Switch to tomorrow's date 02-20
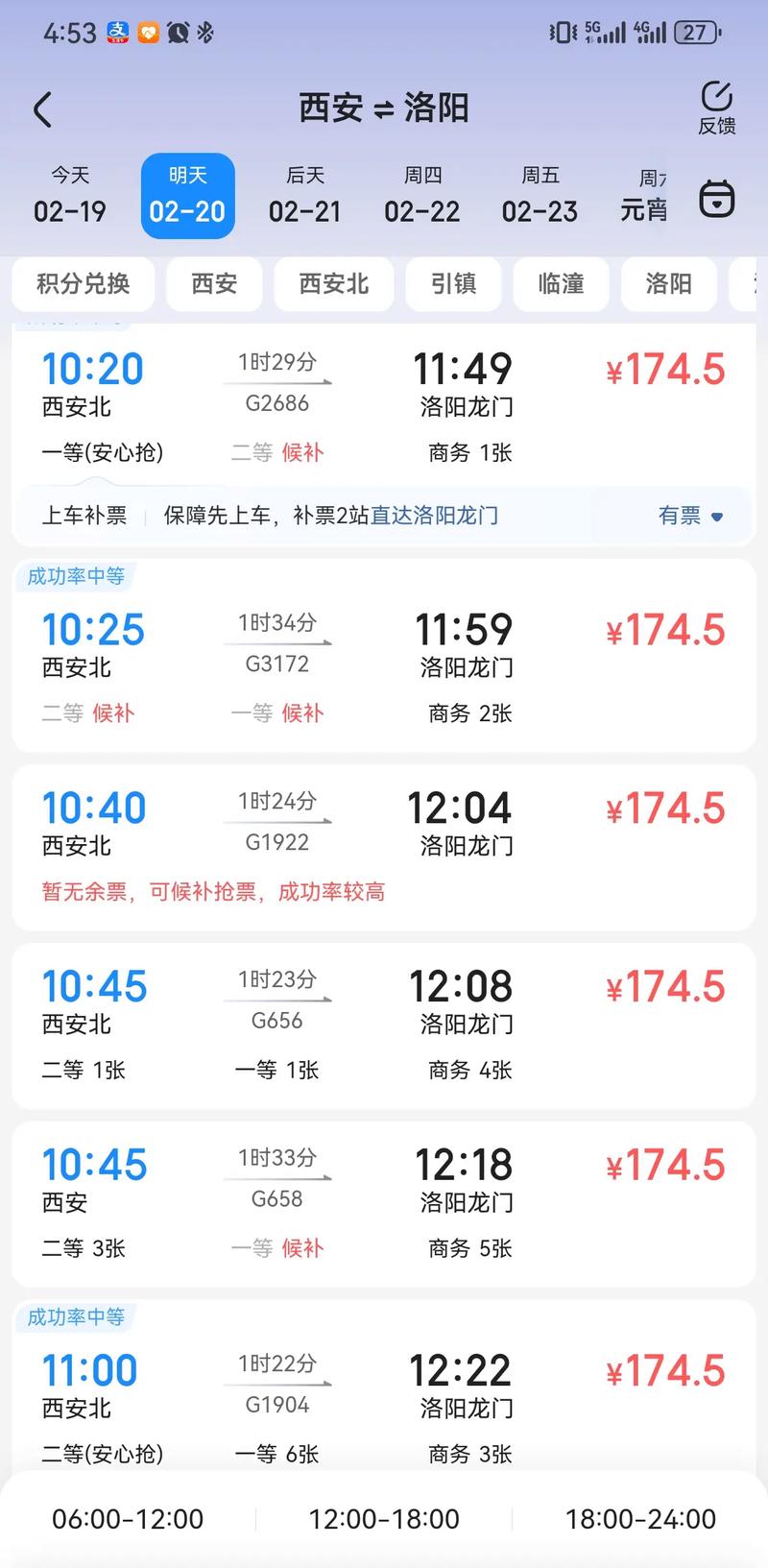The image size is (768, 1568). tap(188, 195)
